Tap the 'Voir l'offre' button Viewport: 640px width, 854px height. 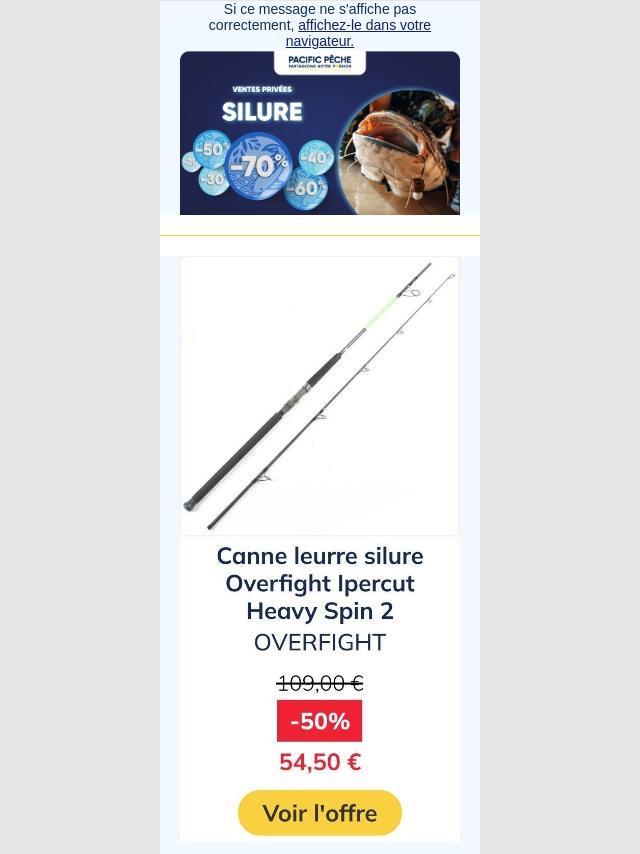(x=319, y=813)
